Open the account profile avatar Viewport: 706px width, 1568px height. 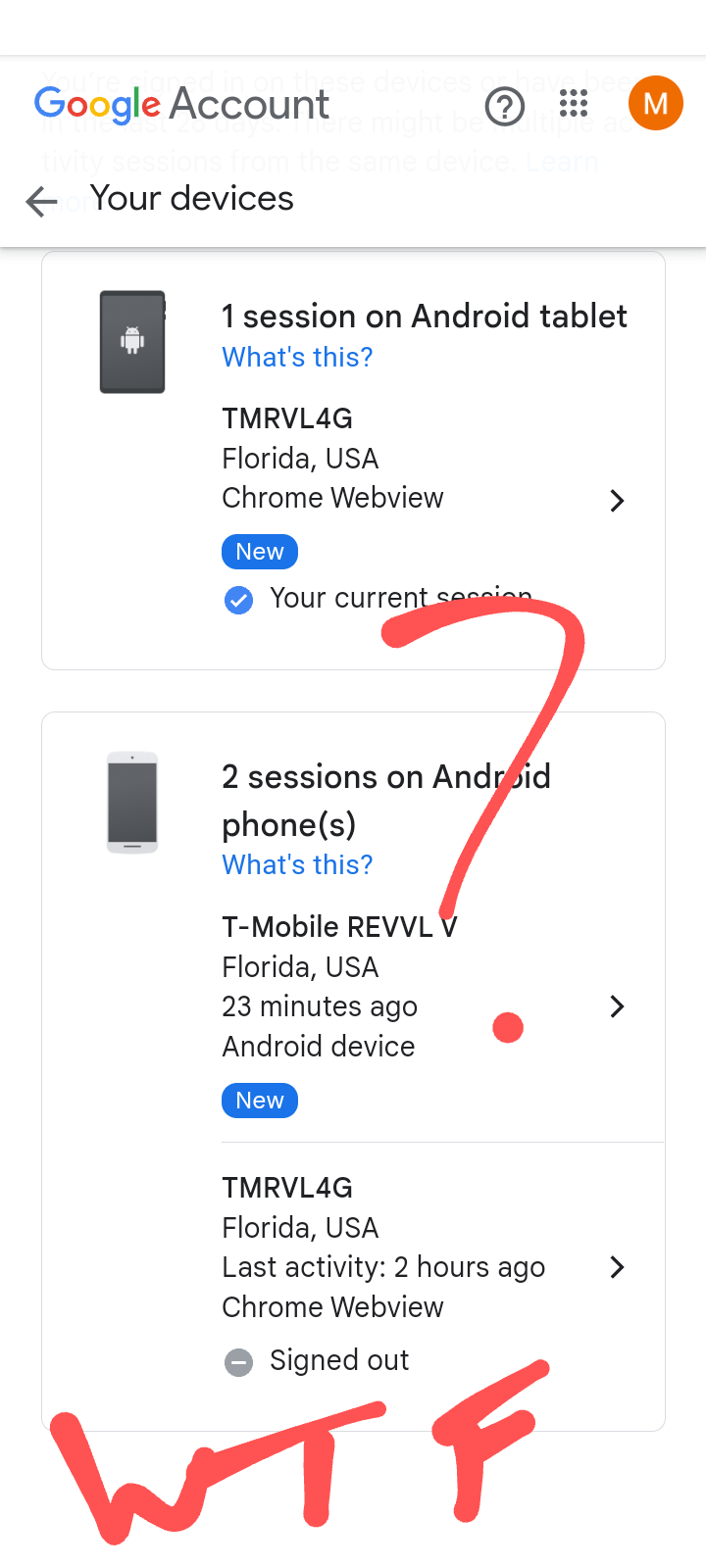[655, 104]
